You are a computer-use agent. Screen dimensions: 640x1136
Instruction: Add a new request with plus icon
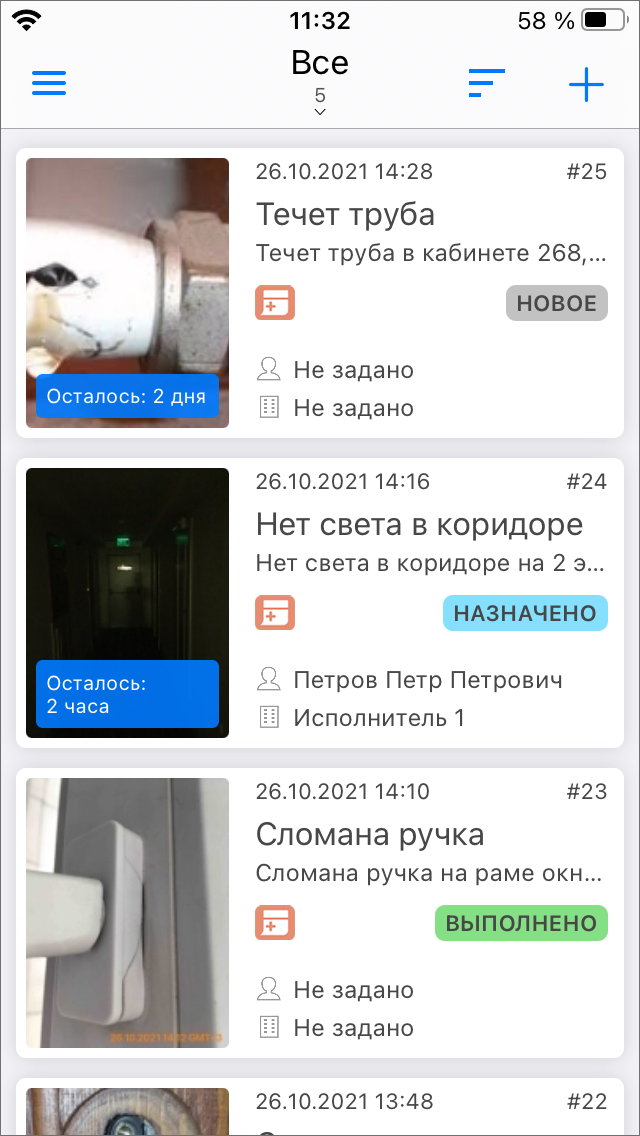tap(586, 84)
